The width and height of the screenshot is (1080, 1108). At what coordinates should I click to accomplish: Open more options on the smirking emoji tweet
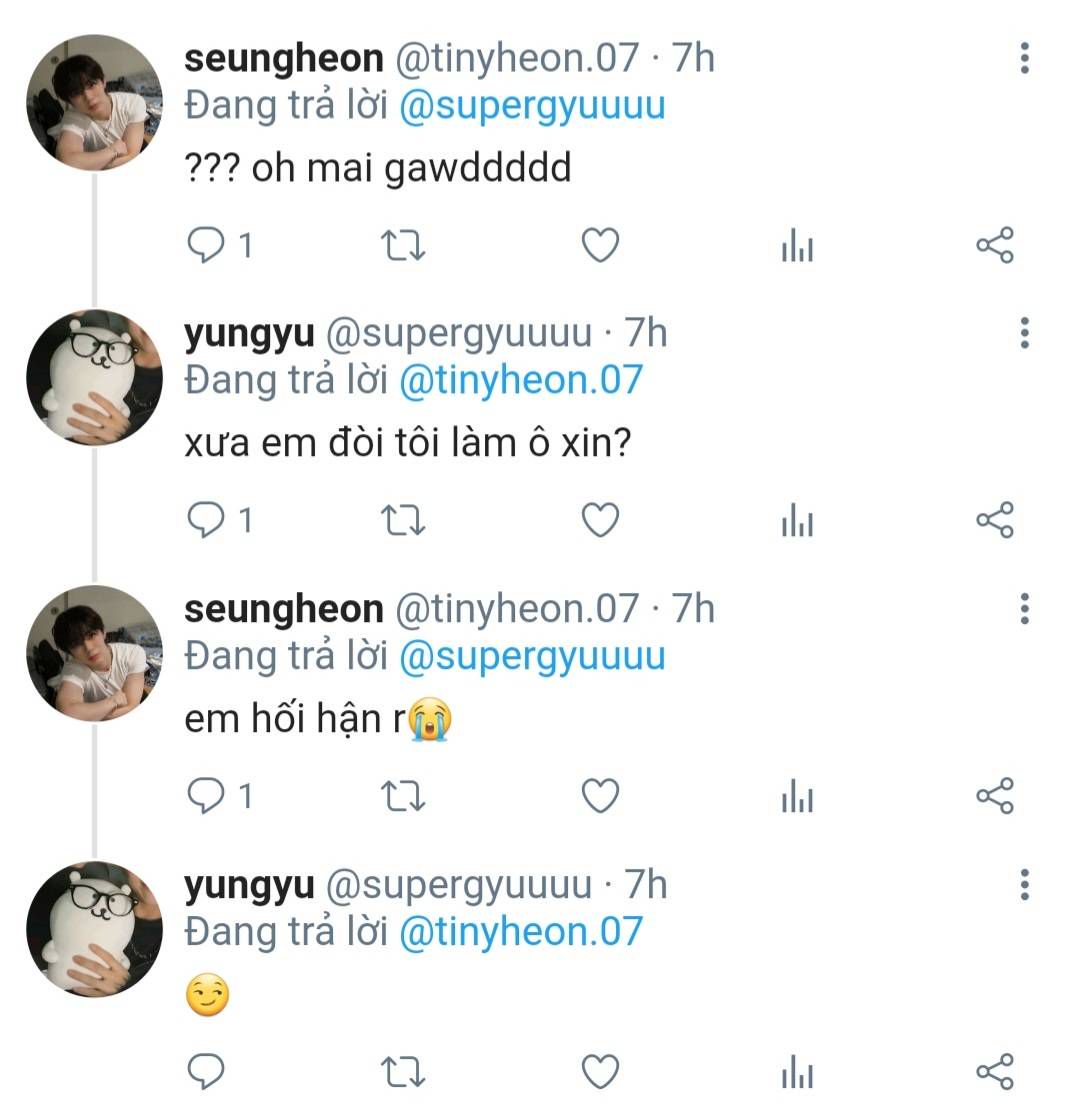[x=1024, y=885]
